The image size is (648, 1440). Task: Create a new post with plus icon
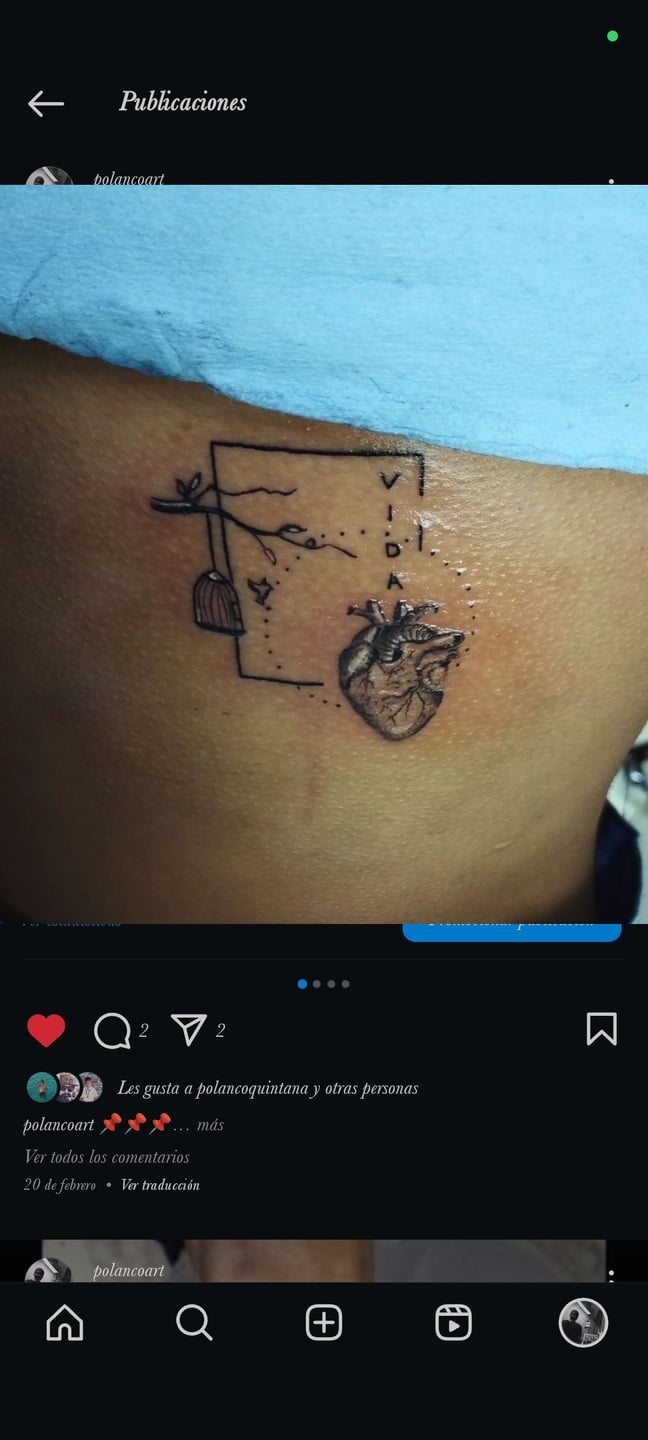pyautogui.click(x=324, y=1323)
